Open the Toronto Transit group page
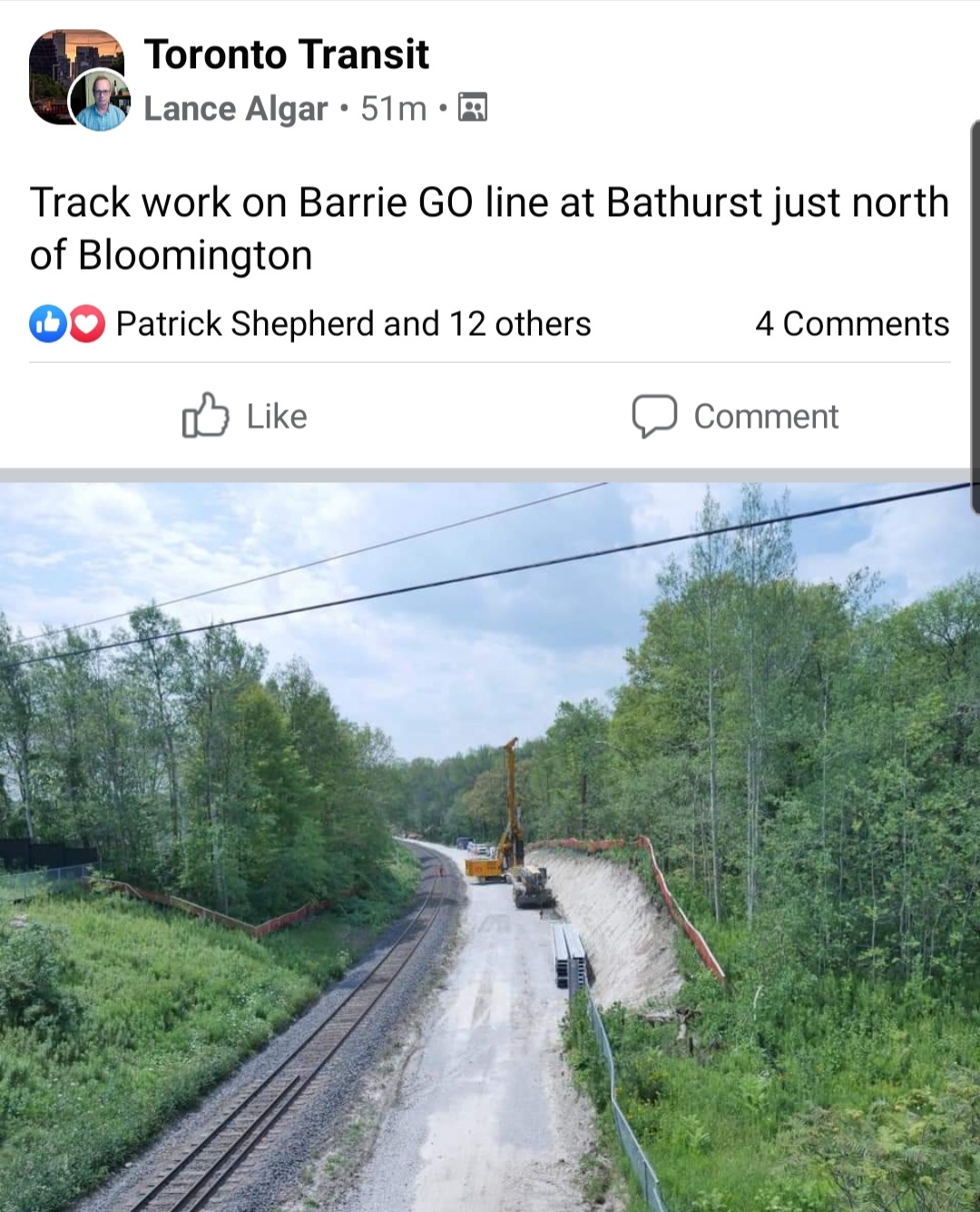 (286, 54)
